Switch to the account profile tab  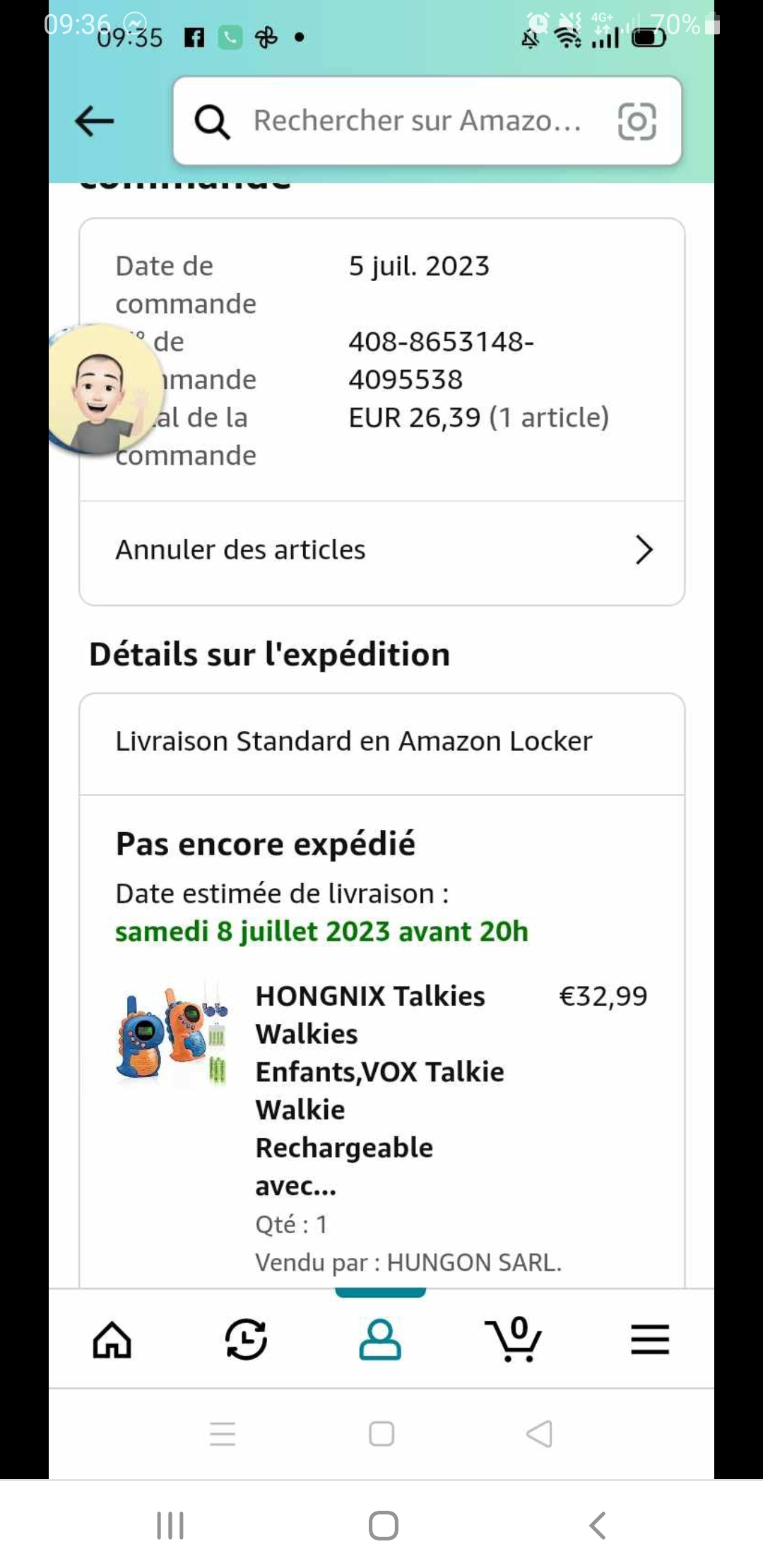pyautogui.click(x=380, y=1340)
